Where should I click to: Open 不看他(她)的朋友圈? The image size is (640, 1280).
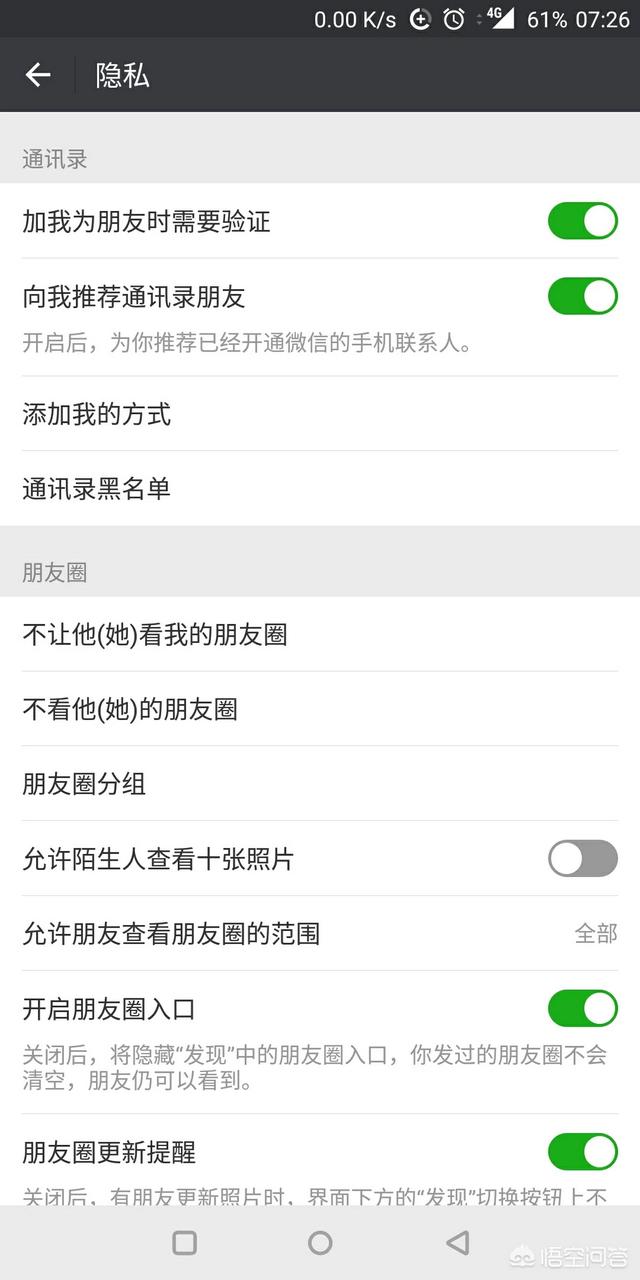tap(320, 709)
